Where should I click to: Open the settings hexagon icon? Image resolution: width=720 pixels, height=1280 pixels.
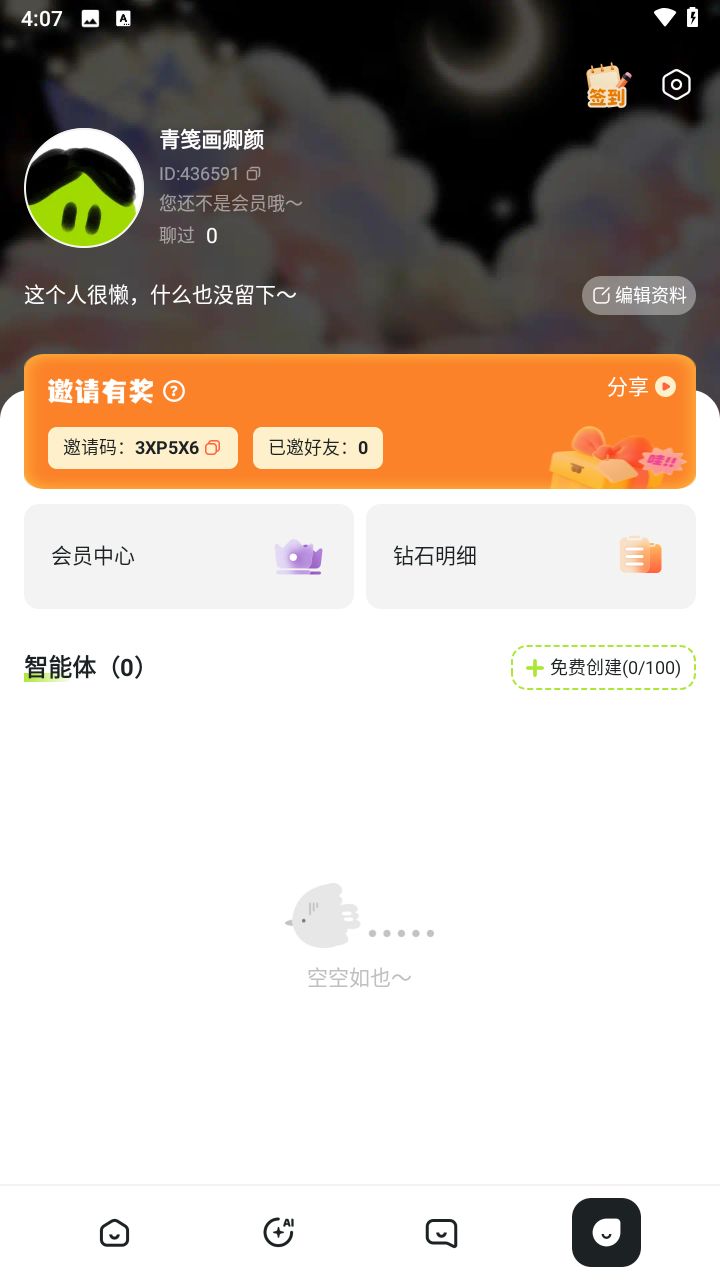point(676,85)
